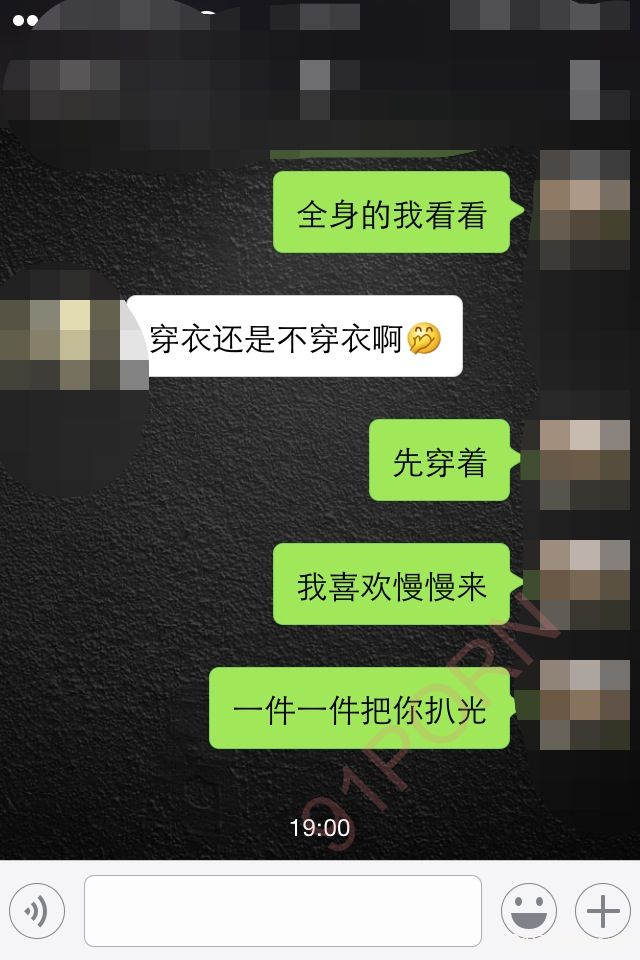Open the plus attachment menu

coord(602,911)
